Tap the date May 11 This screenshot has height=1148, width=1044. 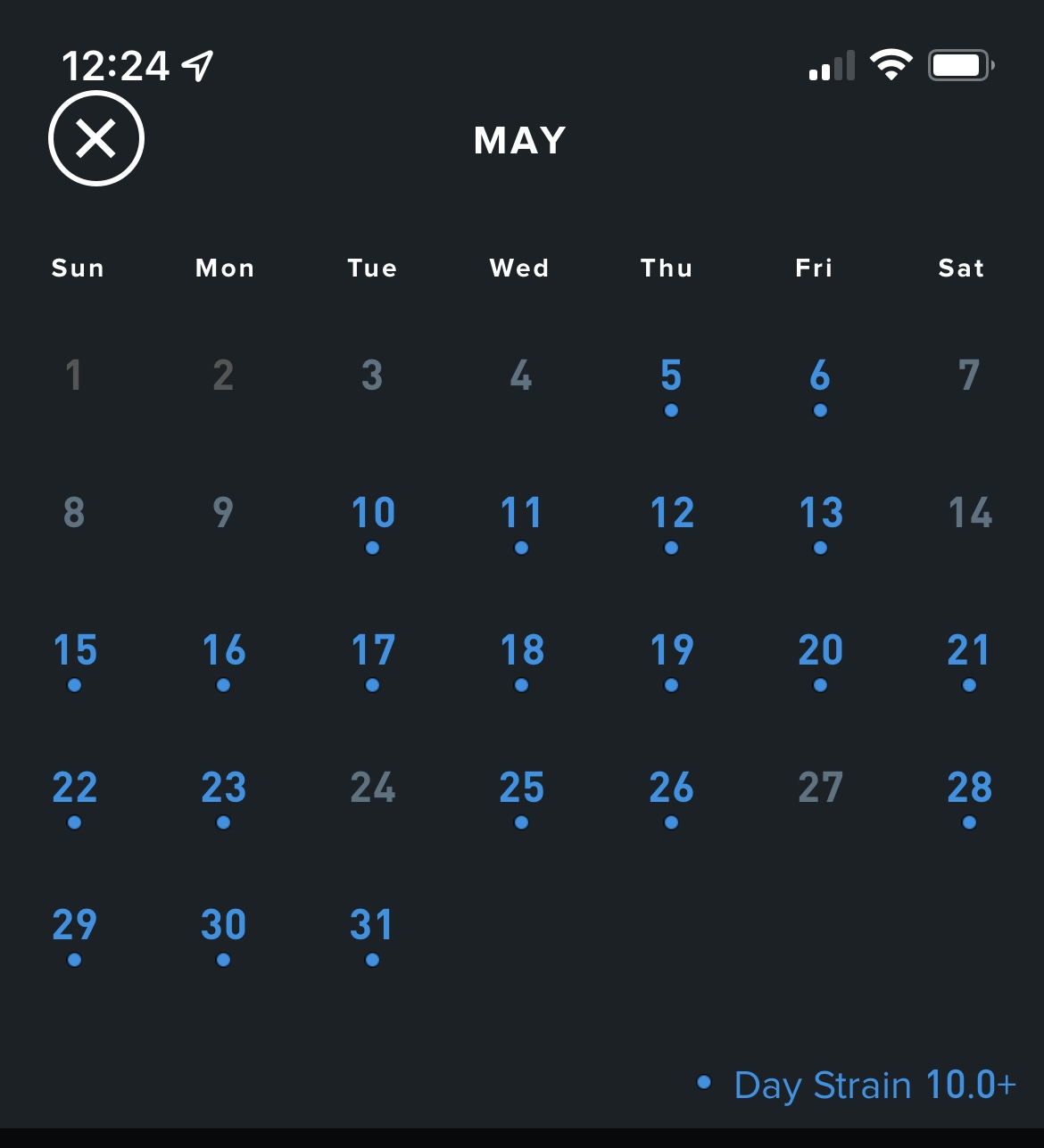522,515
